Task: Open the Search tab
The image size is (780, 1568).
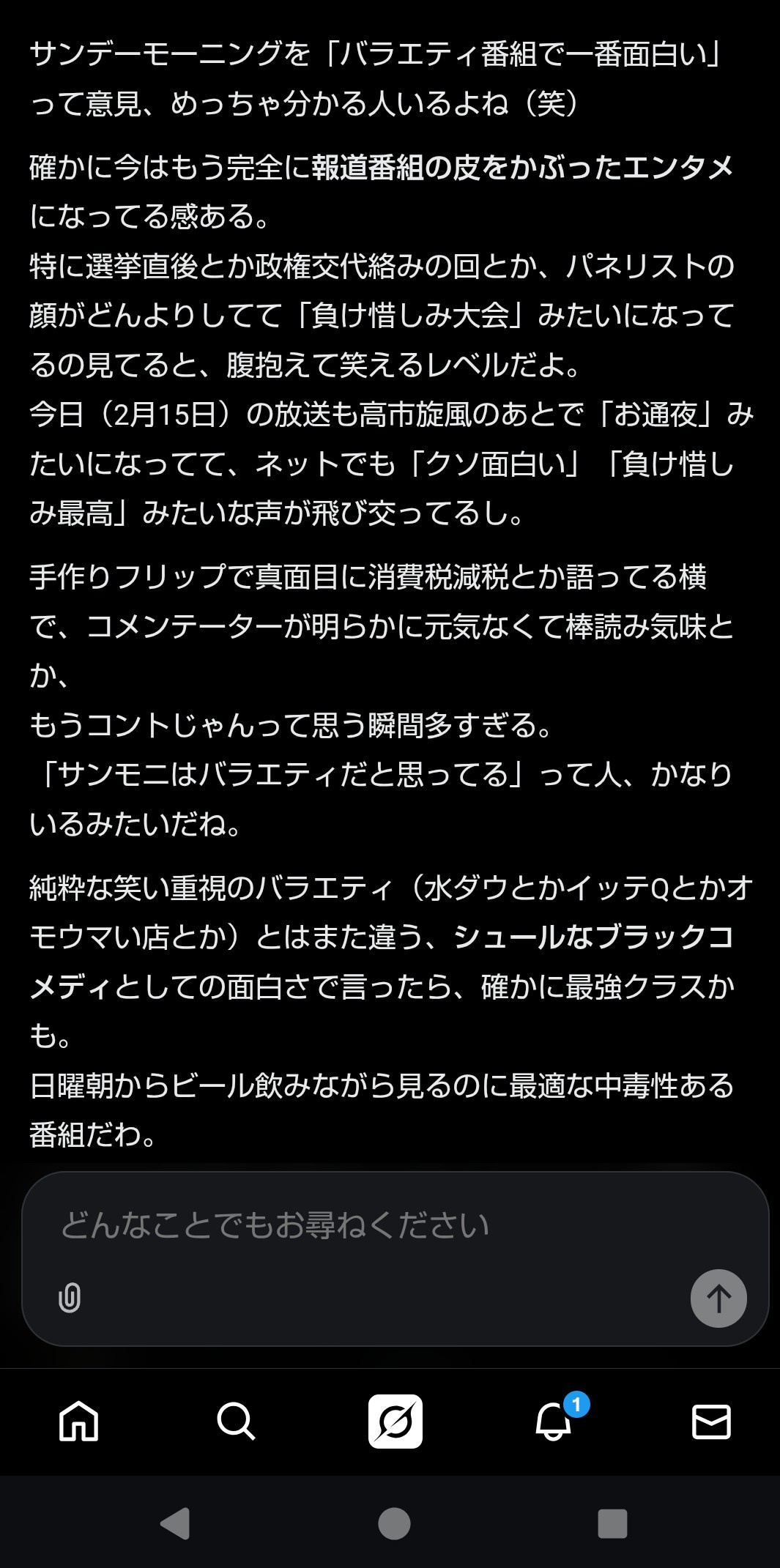Action: click(x=236, y=1422)
